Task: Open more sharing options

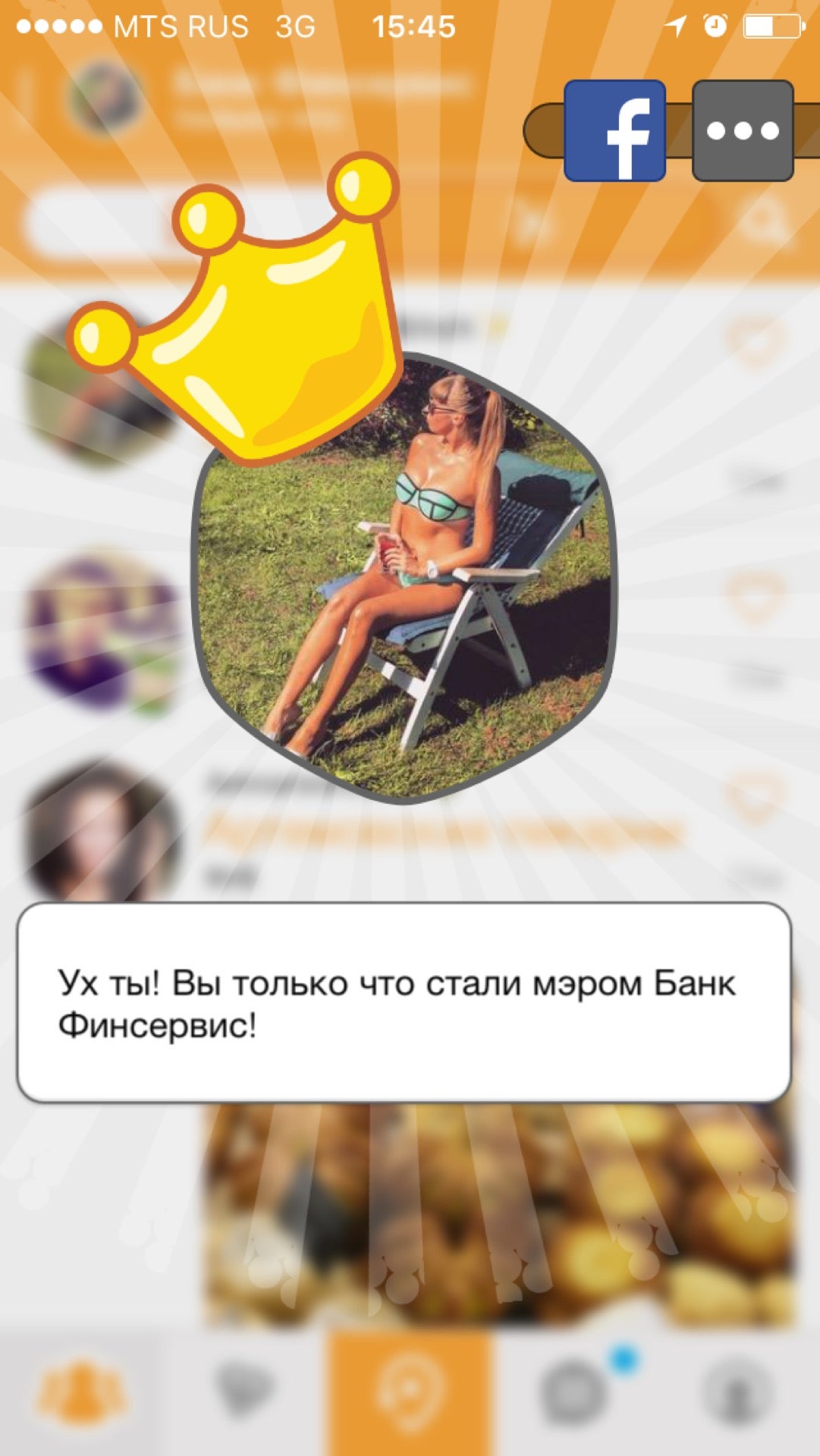Action: click(743, 130)
